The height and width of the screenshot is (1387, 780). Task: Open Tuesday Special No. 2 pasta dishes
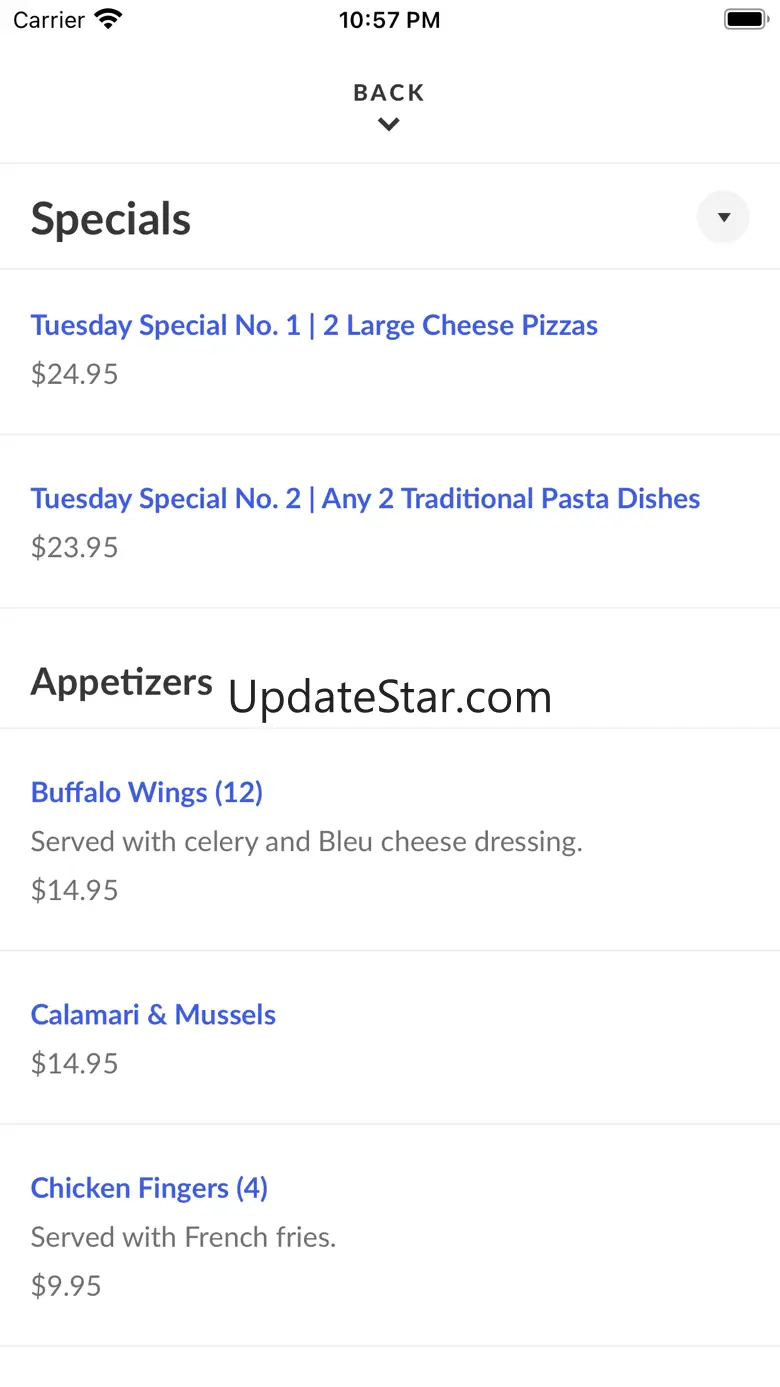(x=365, y=499)
